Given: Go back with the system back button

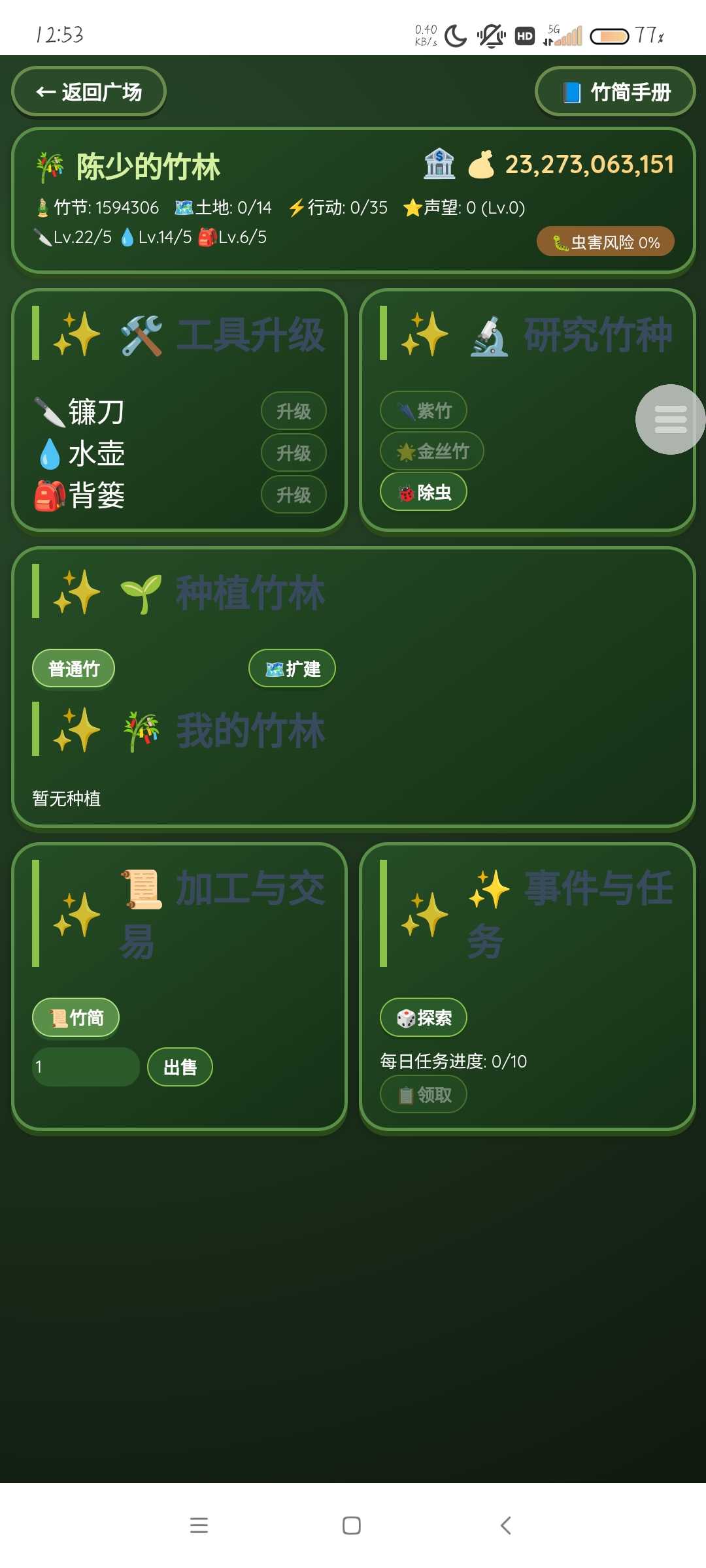Looking at the screenshot, I should [505, 1526].
